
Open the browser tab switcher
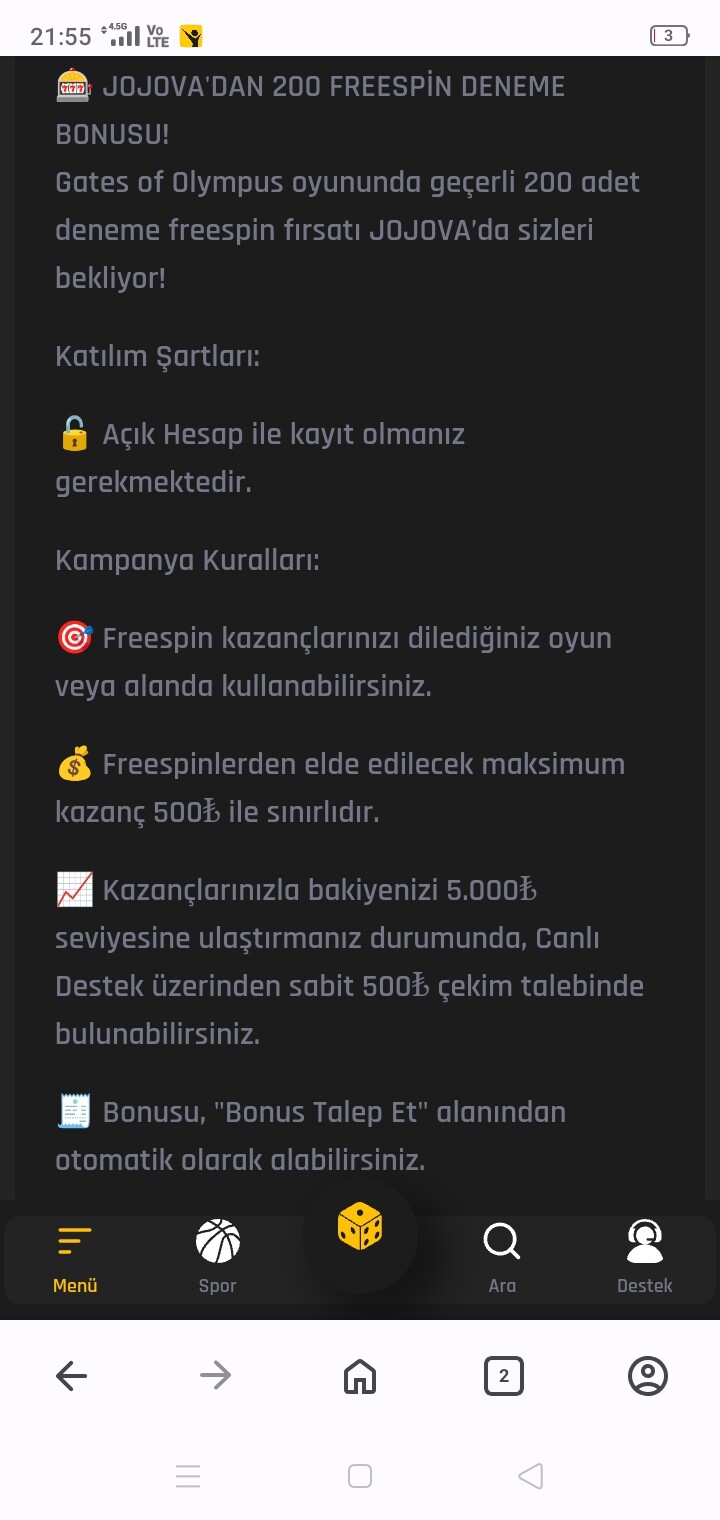[503, 1376]
